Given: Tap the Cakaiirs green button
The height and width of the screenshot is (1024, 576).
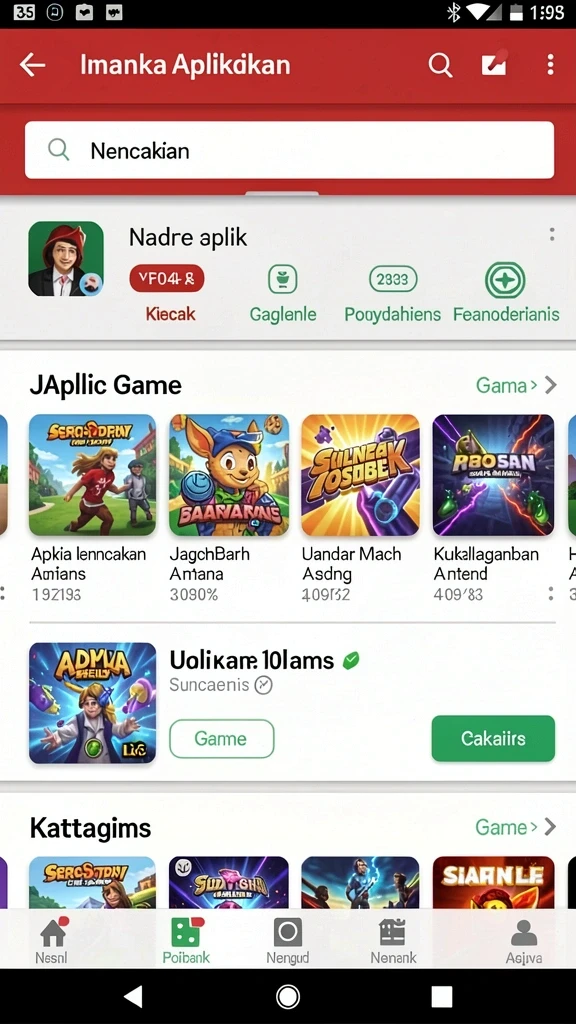Looking at the screenshot, I should (493, 739).
